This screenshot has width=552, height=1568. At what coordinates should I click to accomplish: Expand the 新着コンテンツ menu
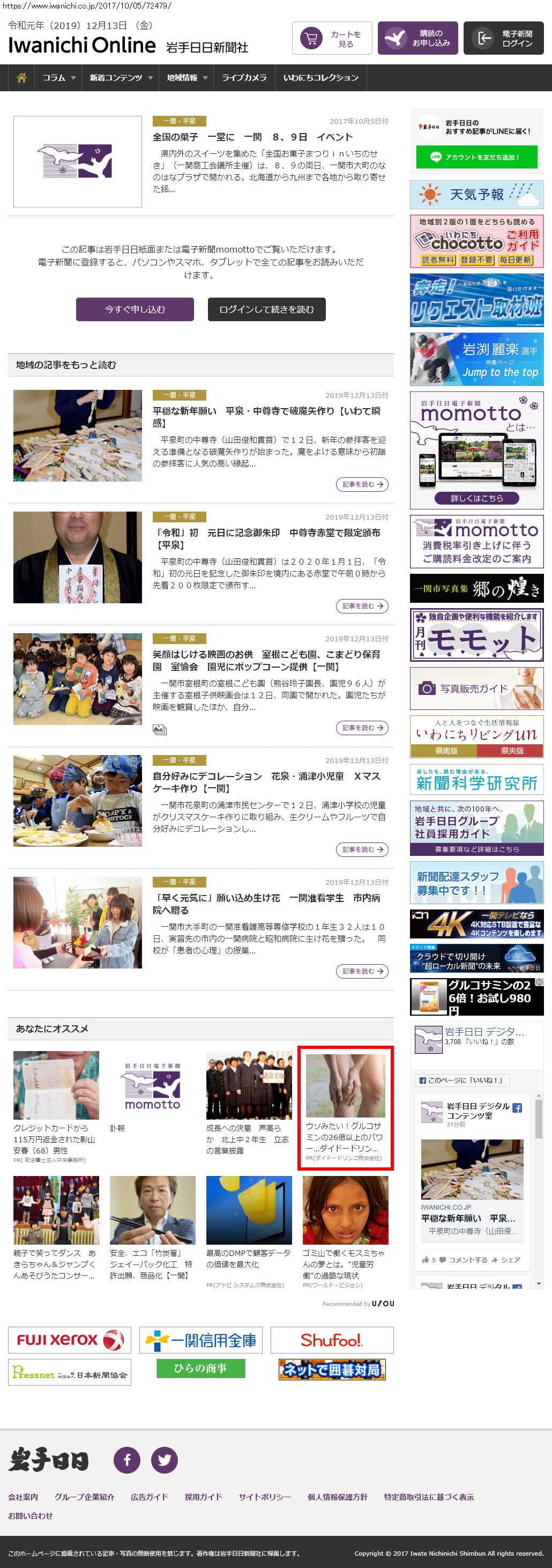pos(121,78)
